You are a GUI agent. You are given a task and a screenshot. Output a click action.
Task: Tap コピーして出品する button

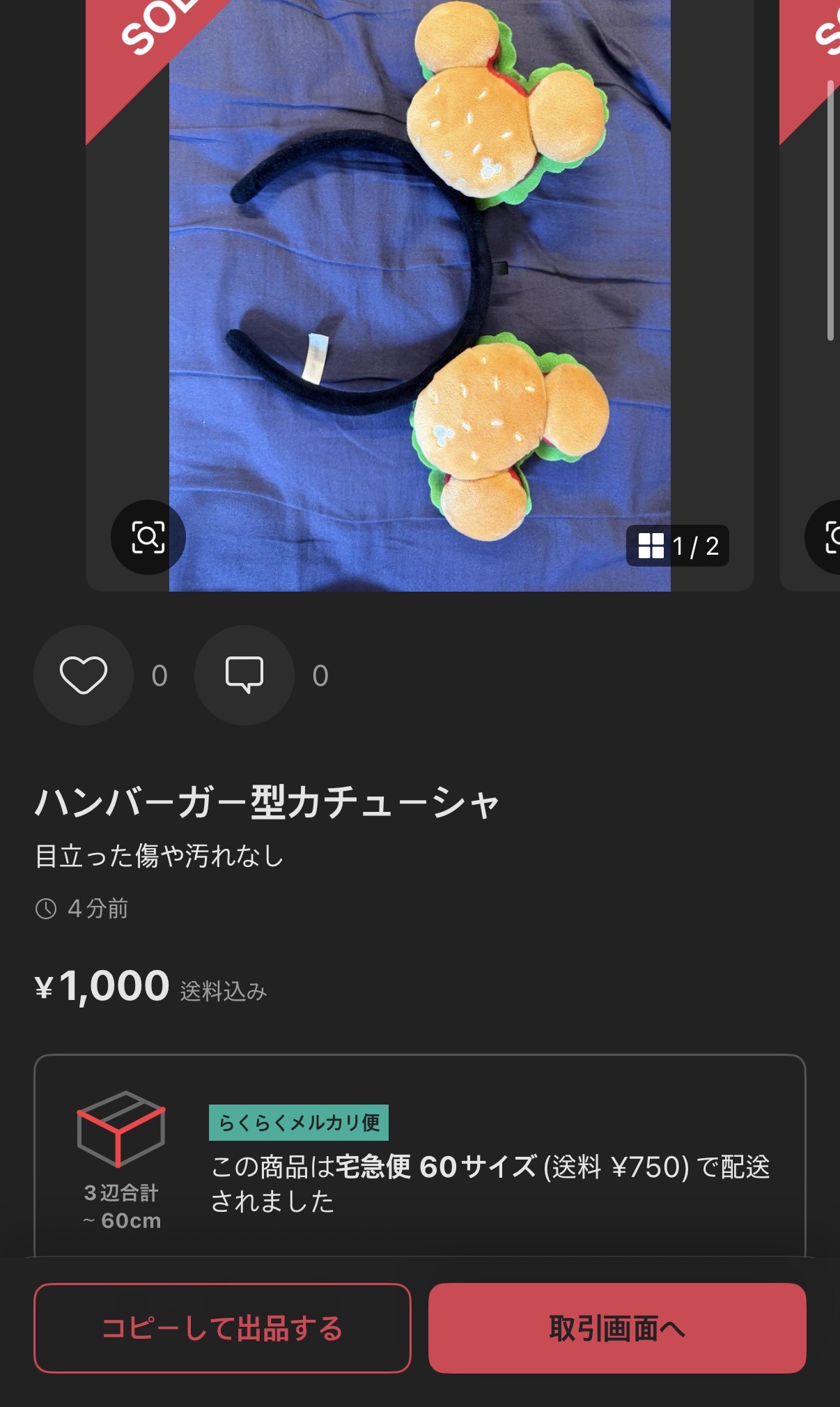click(222, 1328)
